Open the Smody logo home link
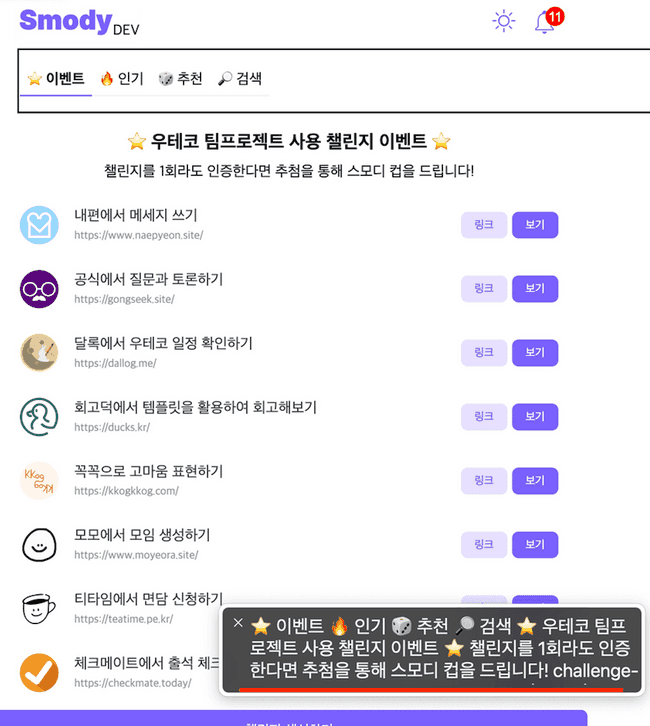 pyautogui.click(x=65, y=20)
